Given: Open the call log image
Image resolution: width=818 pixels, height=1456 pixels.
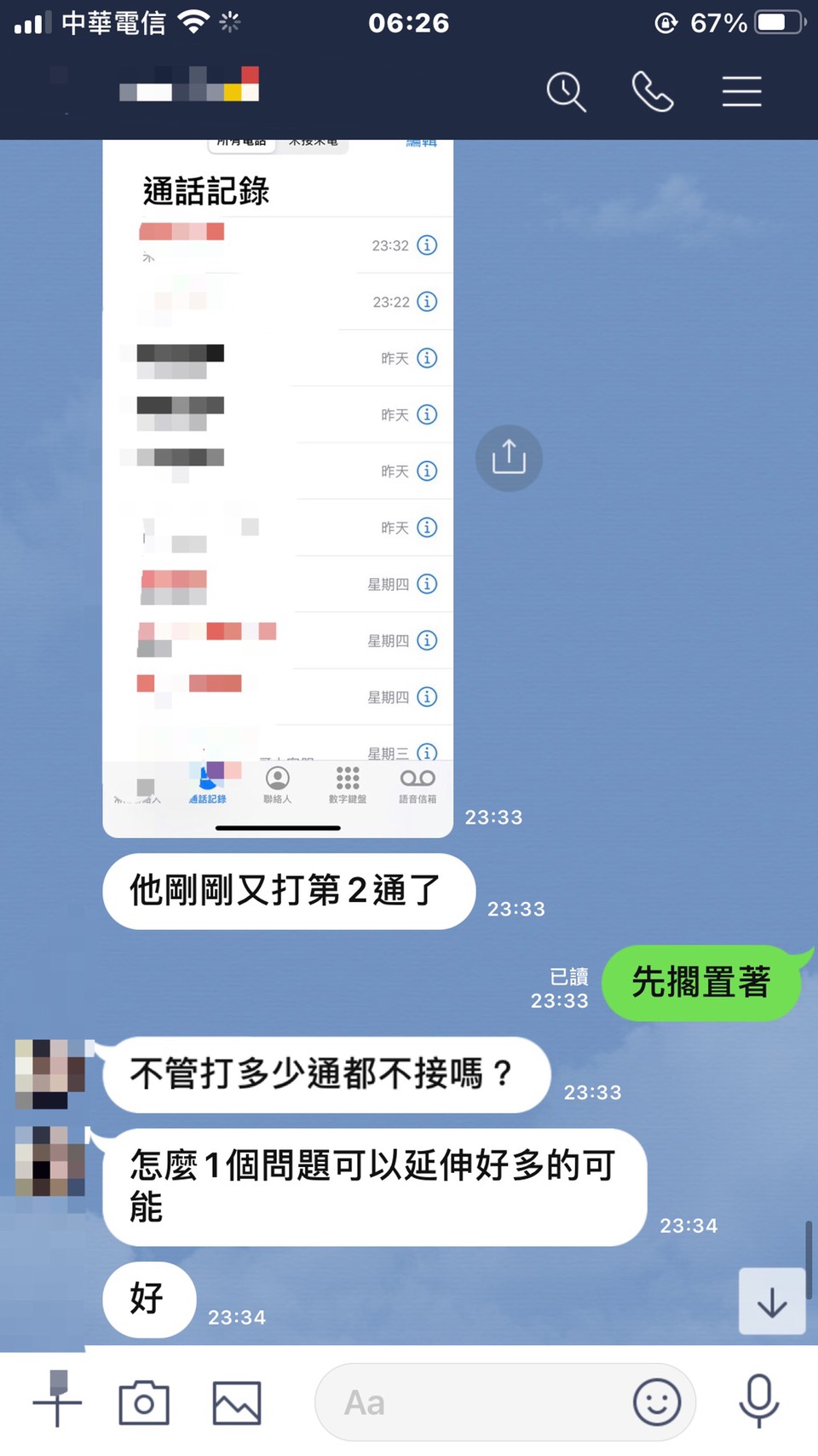Looking at the screenshot, I should coord(278,486).
